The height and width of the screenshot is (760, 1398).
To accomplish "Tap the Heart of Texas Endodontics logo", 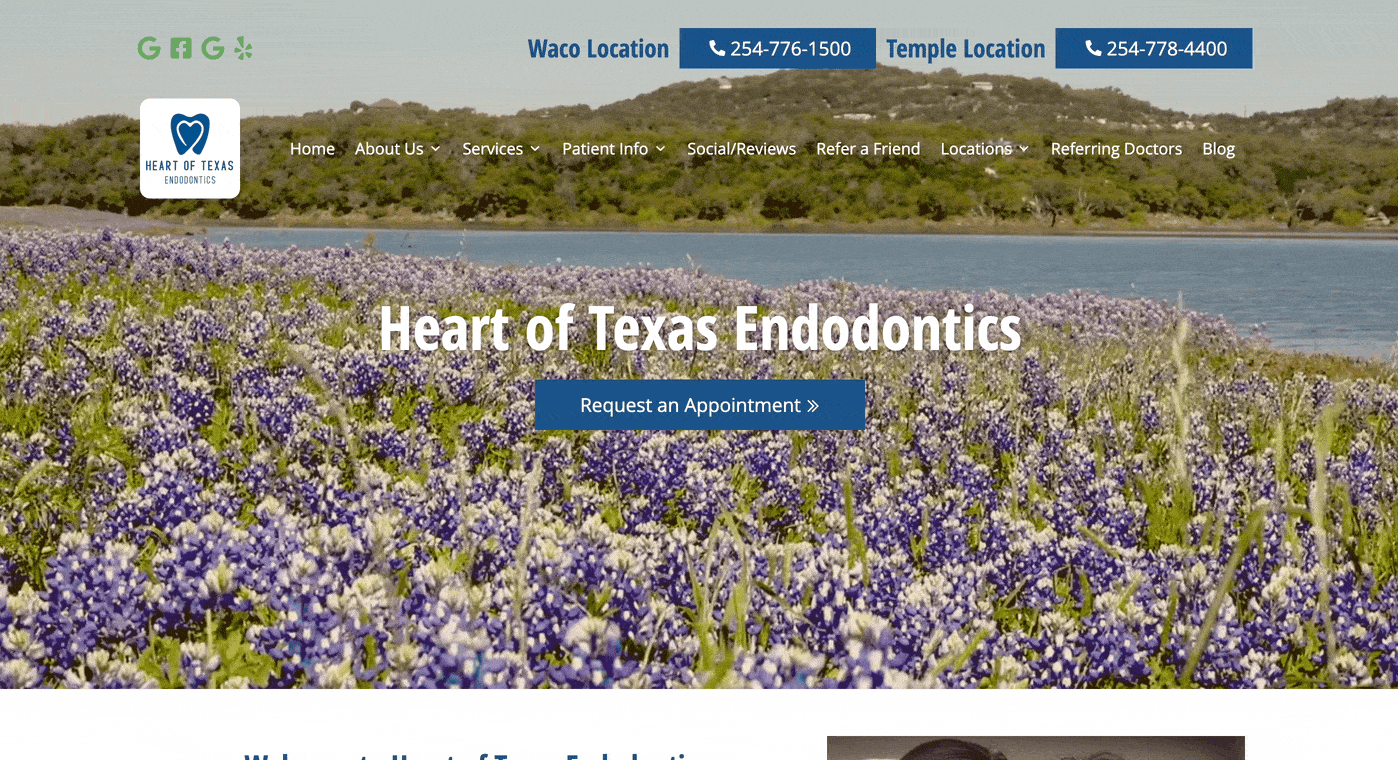I will point(190,148).
